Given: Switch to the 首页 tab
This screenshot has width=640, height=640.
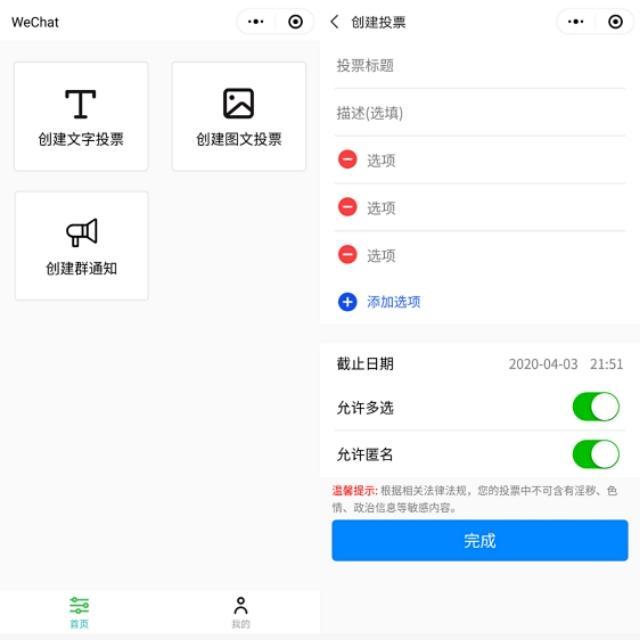Looking at the screenshot, I should pyautogui.click(x=79, y=611).
